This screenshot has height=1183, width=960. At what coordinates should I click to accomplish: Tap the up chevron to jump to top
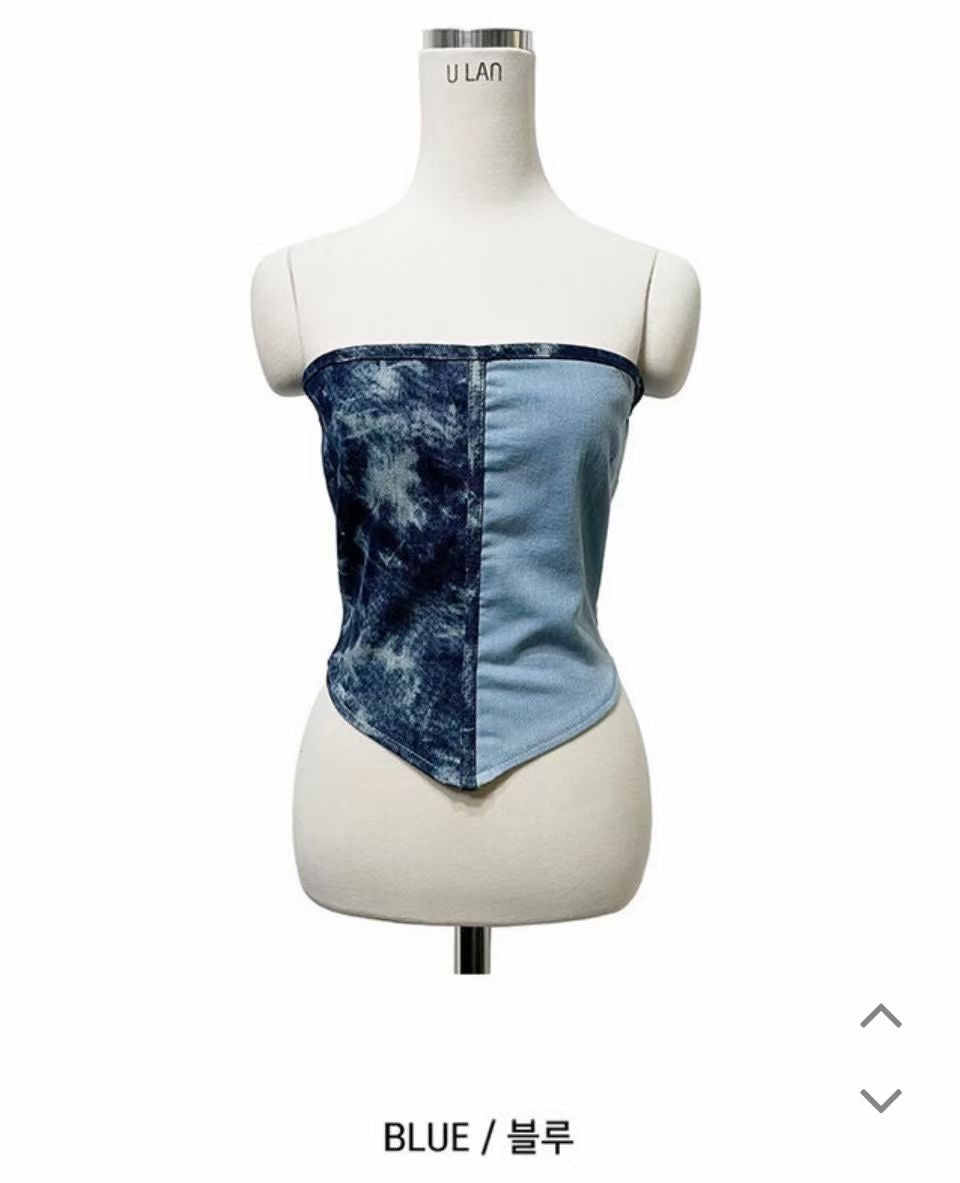tap(880, 1017)
